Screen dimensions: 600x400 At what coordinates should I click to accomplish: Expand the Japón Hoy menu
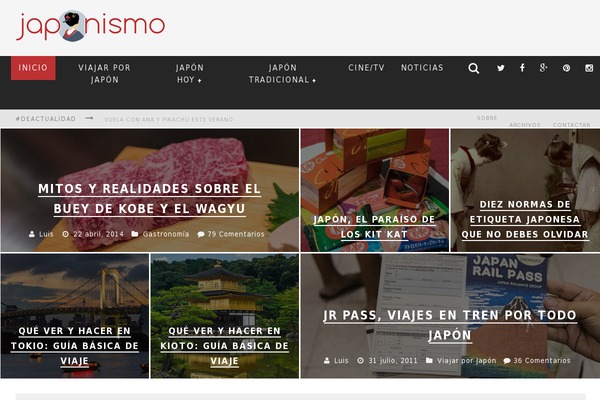189,73
